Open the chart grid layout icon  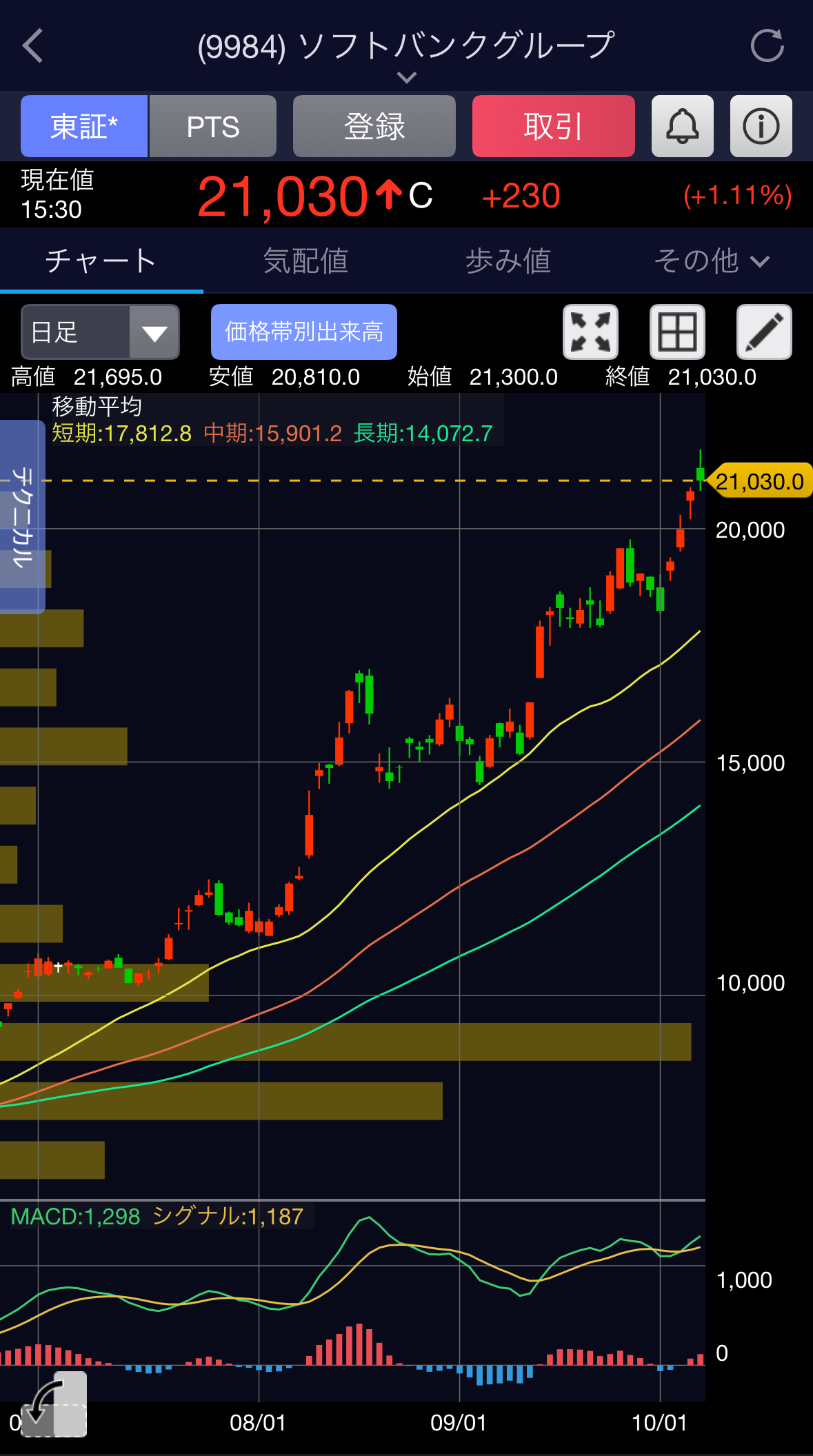[x=677, y=332]
